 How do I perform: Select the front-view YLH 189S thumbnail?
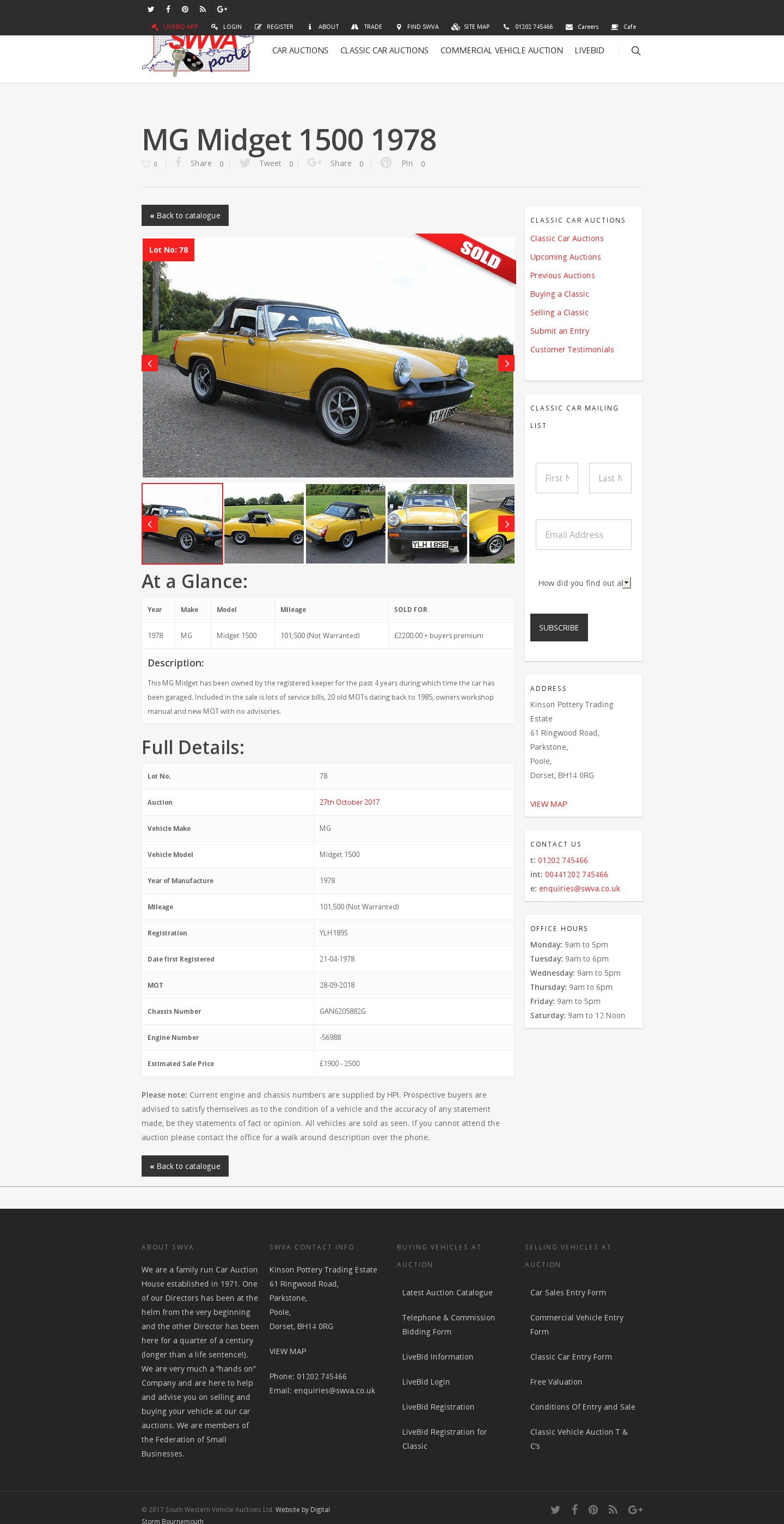pyautogui.click(x=427, y=524)
